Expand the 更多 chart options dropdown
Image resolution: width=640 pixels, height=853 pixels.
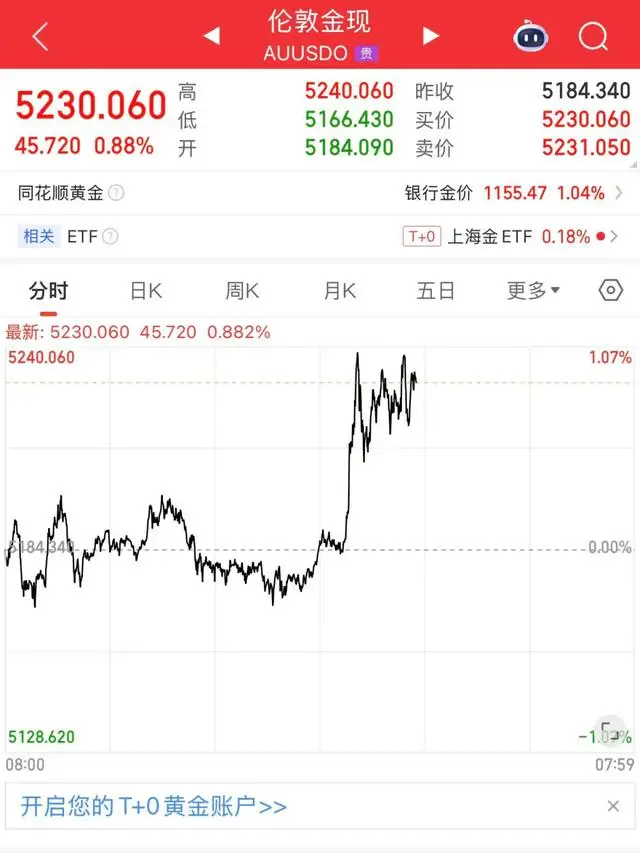click(533, 291)
